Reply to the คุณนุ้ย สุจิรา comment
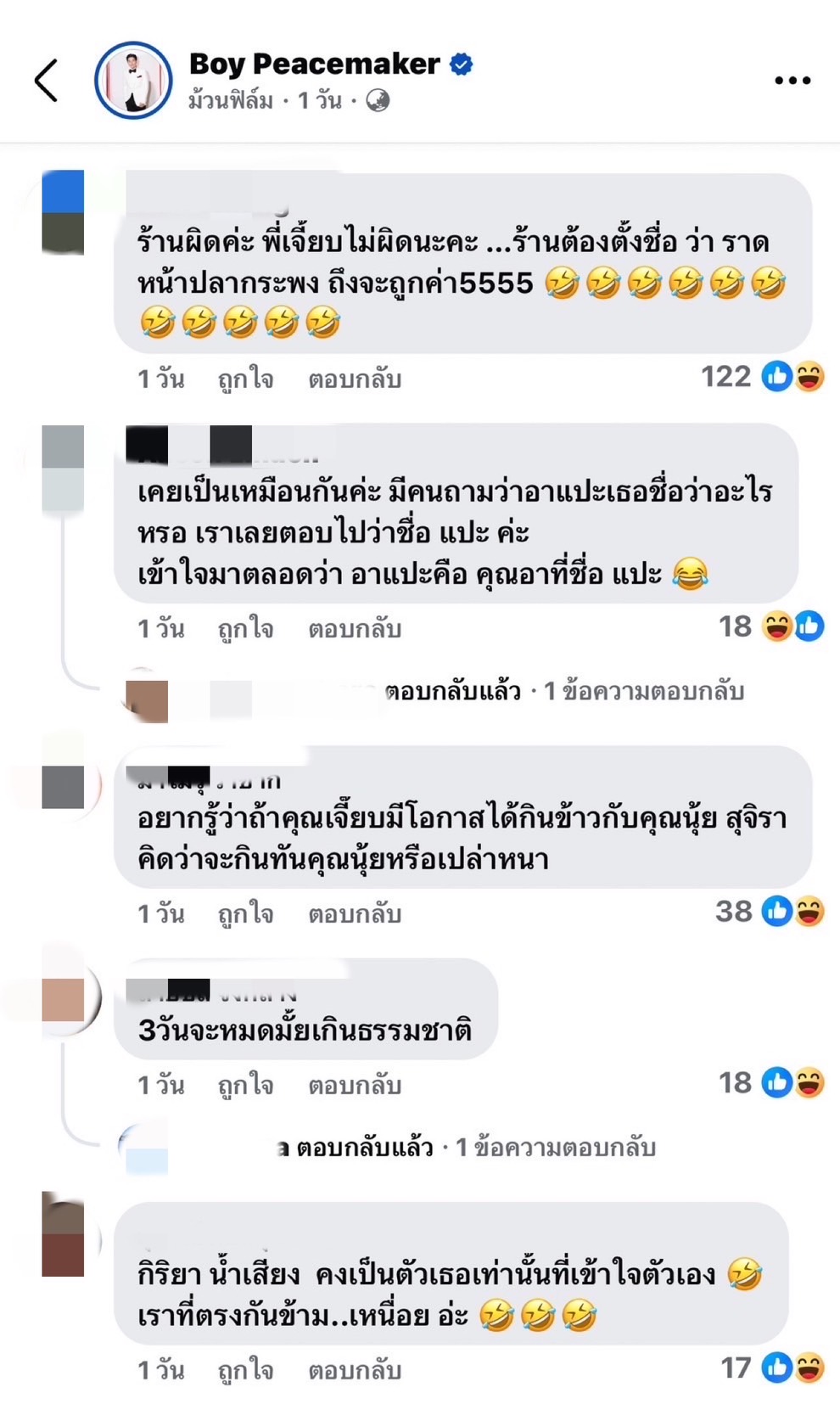 click(x=354, y=913)
